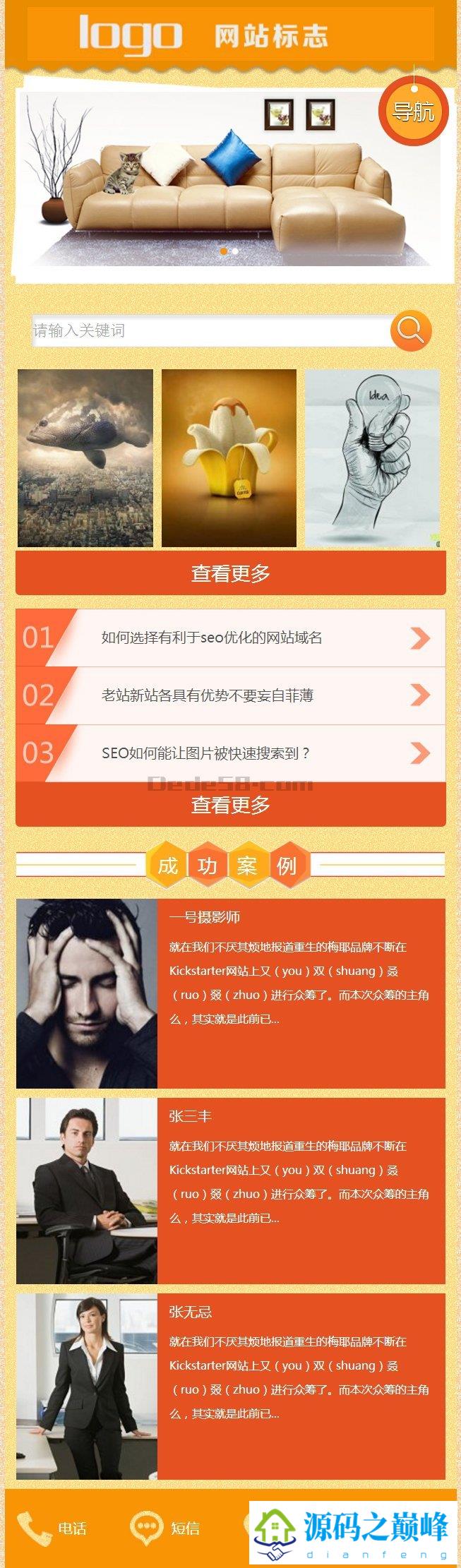The width and height of the screenshot is (461, 1568).
Task: Open the flying fish artwork tile
Action: click(85, 457)
